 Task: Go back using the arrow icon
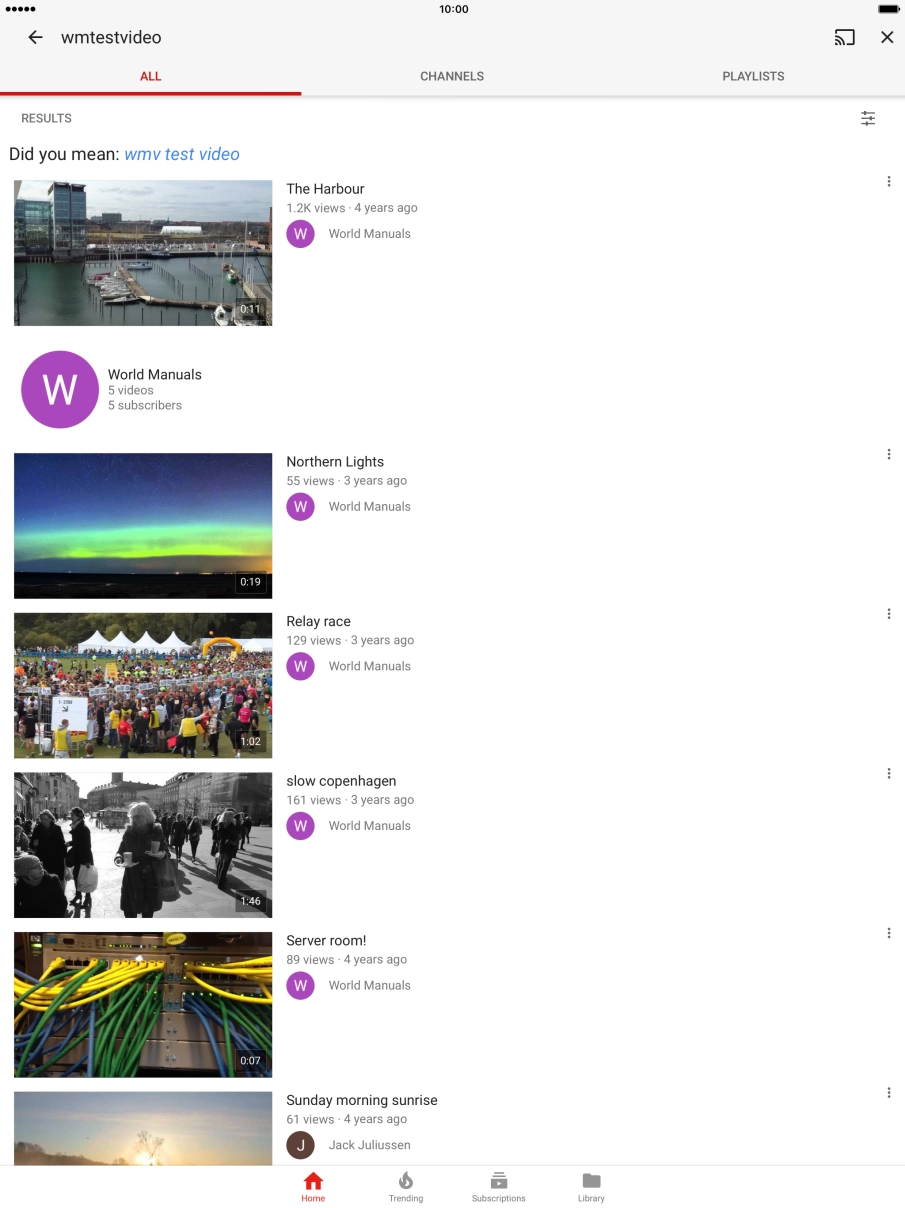35,38
